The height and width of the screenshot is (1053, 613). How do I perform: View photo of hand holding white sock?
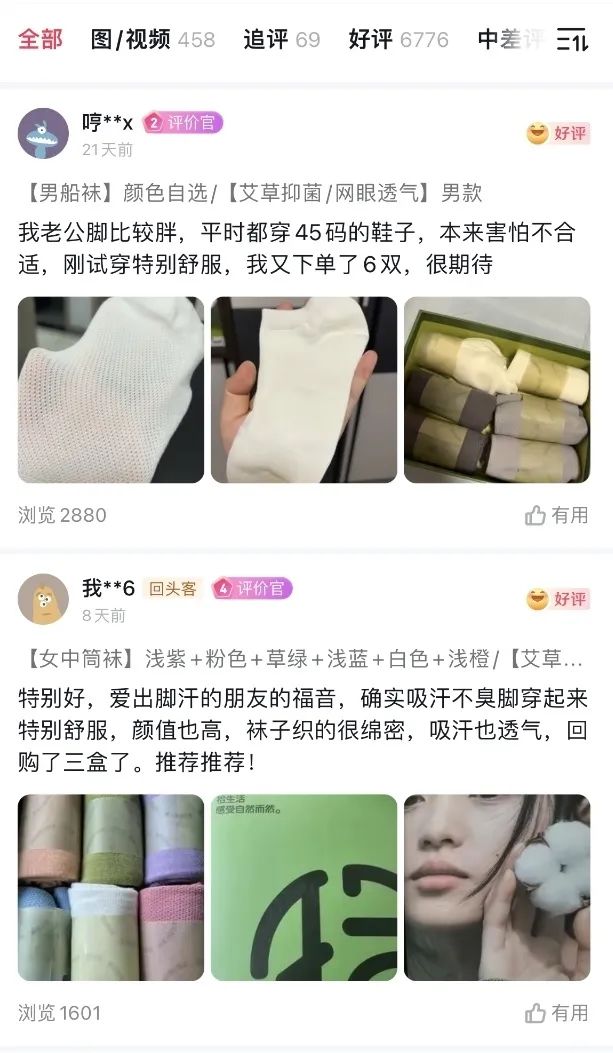pyautogui.click(x=304, y=390)
